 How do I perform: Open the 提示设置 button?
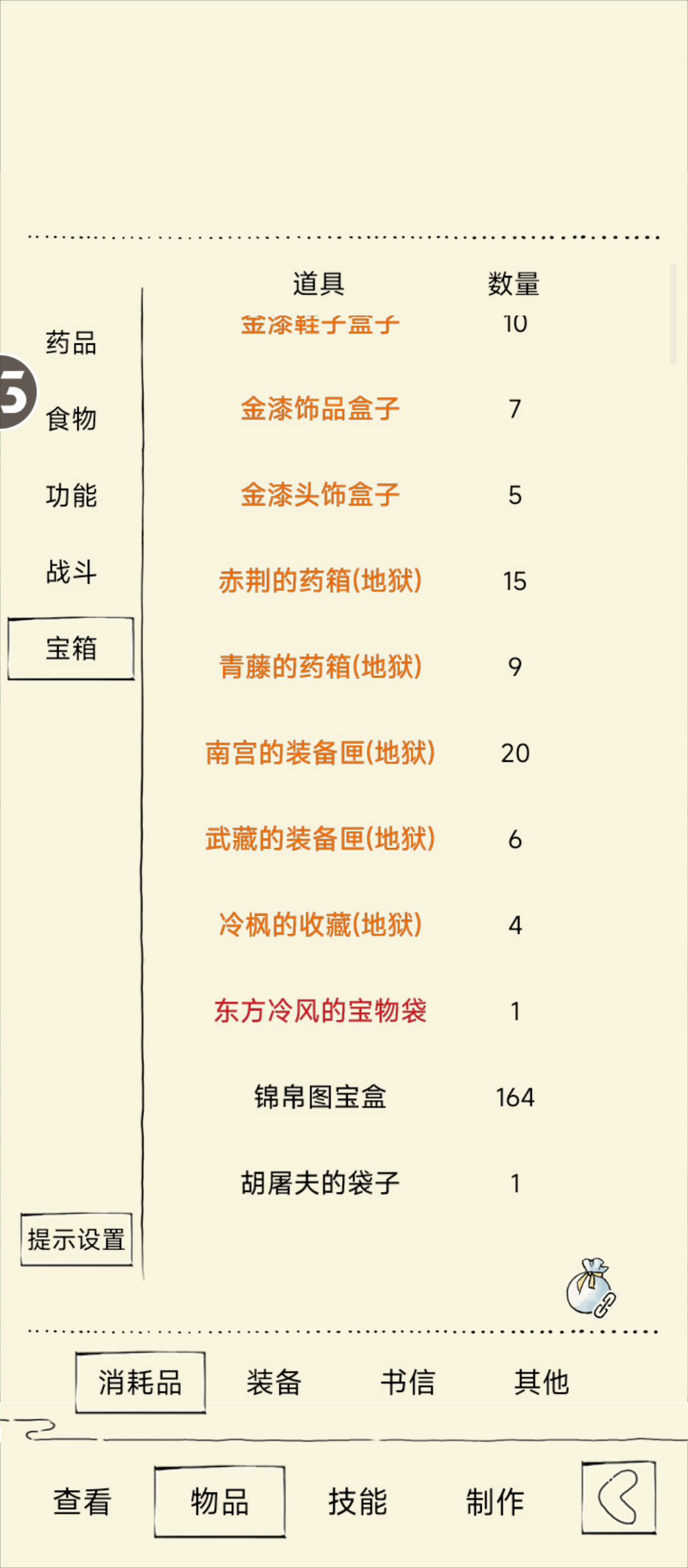tap(76, 1239)
